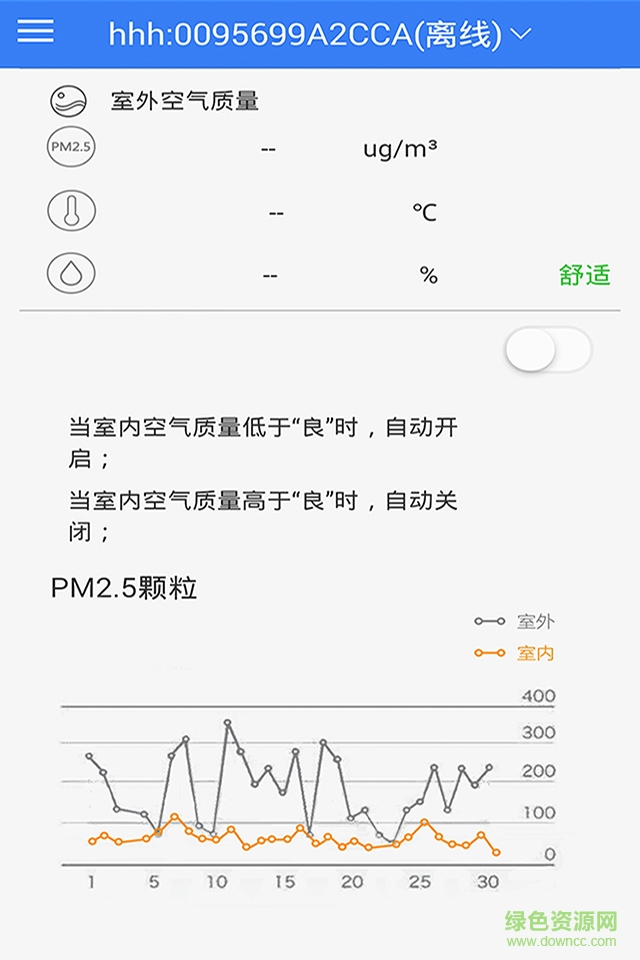
Task: Toggle the automatic on/off switch
Action: pos(548,351)
